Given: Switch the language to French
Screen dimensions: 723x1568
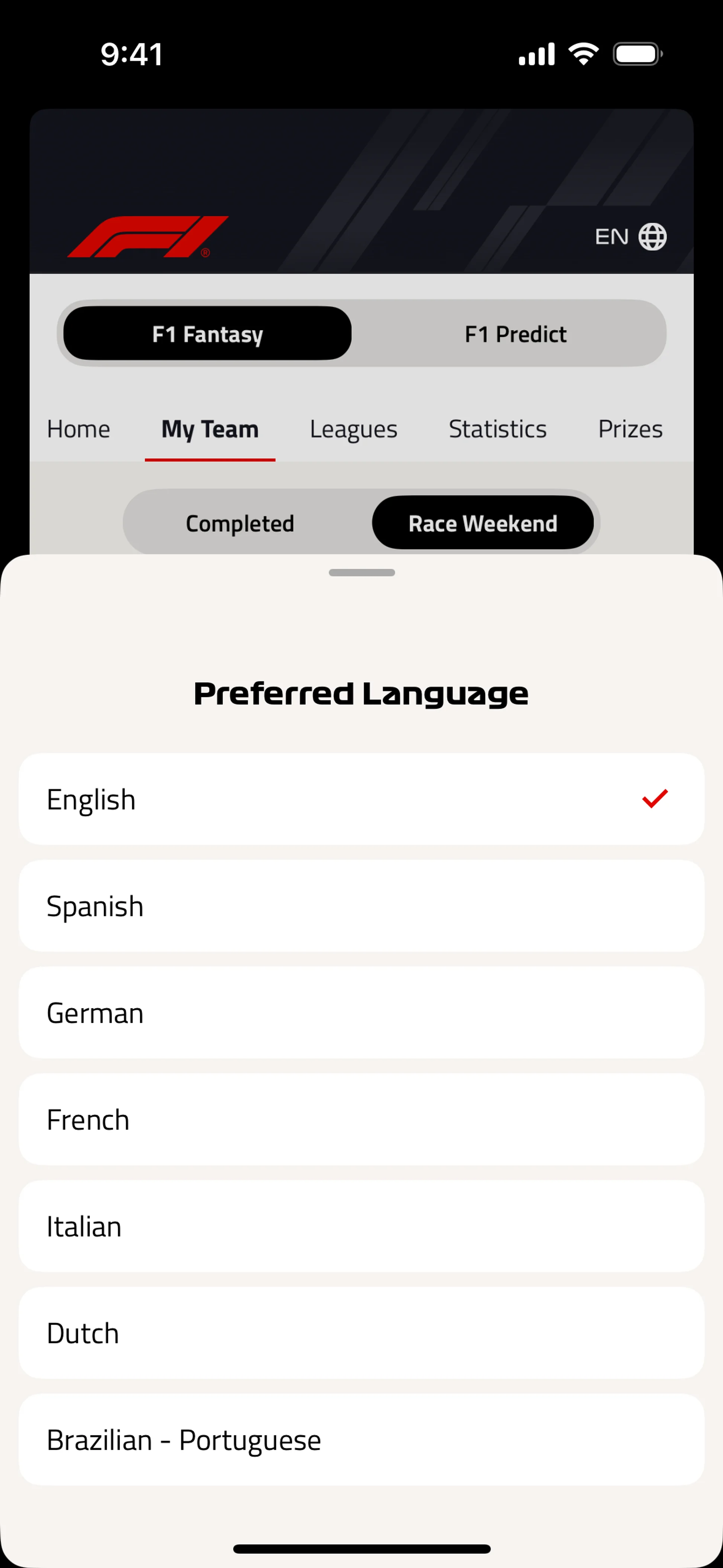Looking at the screenshot, I should [x=361, y=1119].
